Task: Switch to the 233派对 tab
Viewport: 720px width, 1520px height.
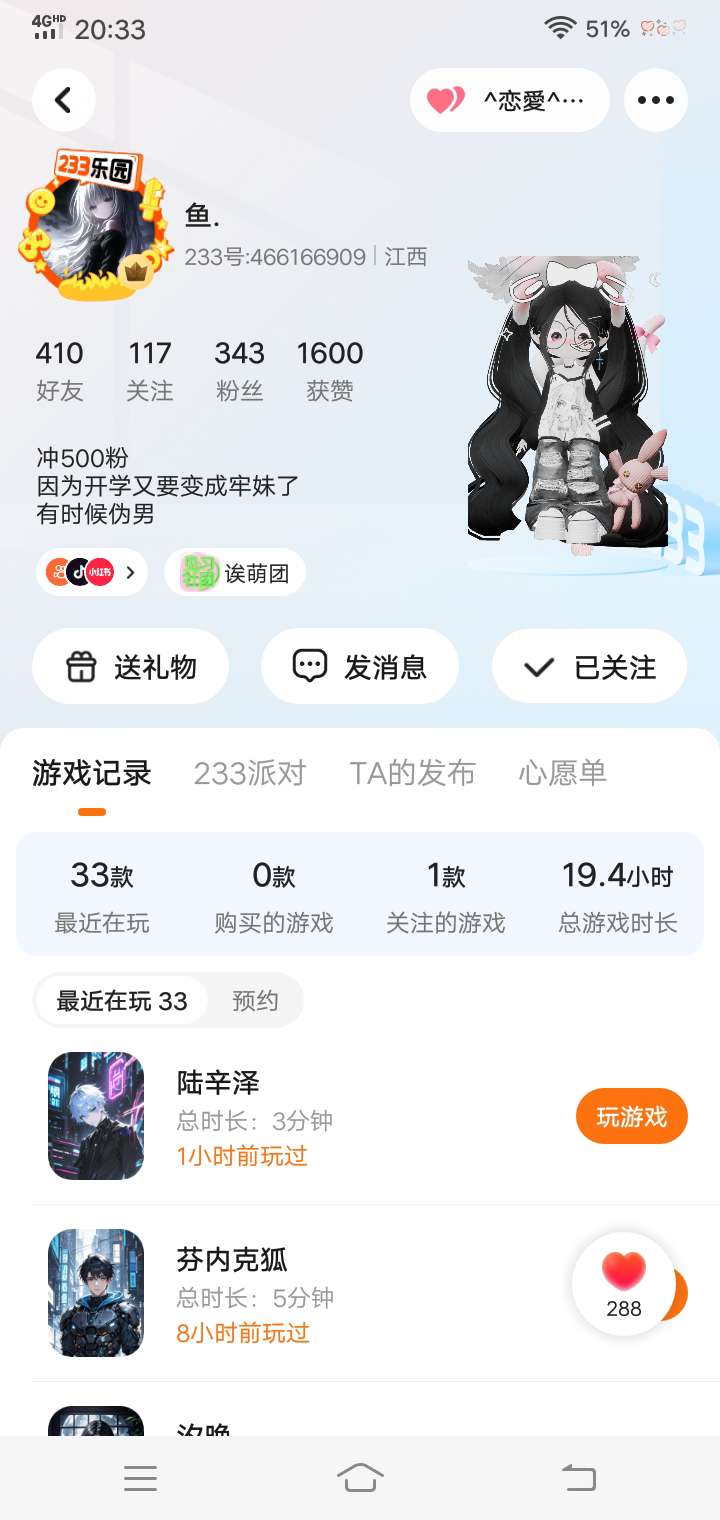Action: pyautogui.click(x=250, y=773)
